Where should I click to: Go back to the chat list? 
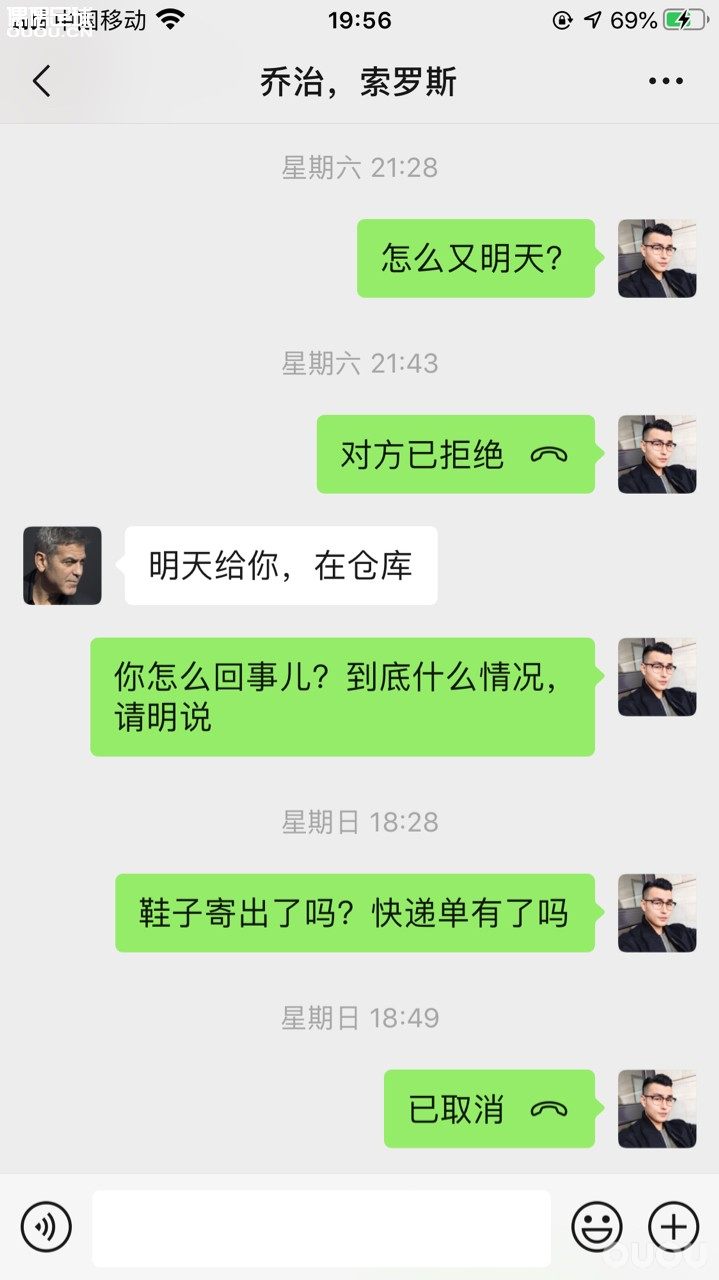(41, 81)
